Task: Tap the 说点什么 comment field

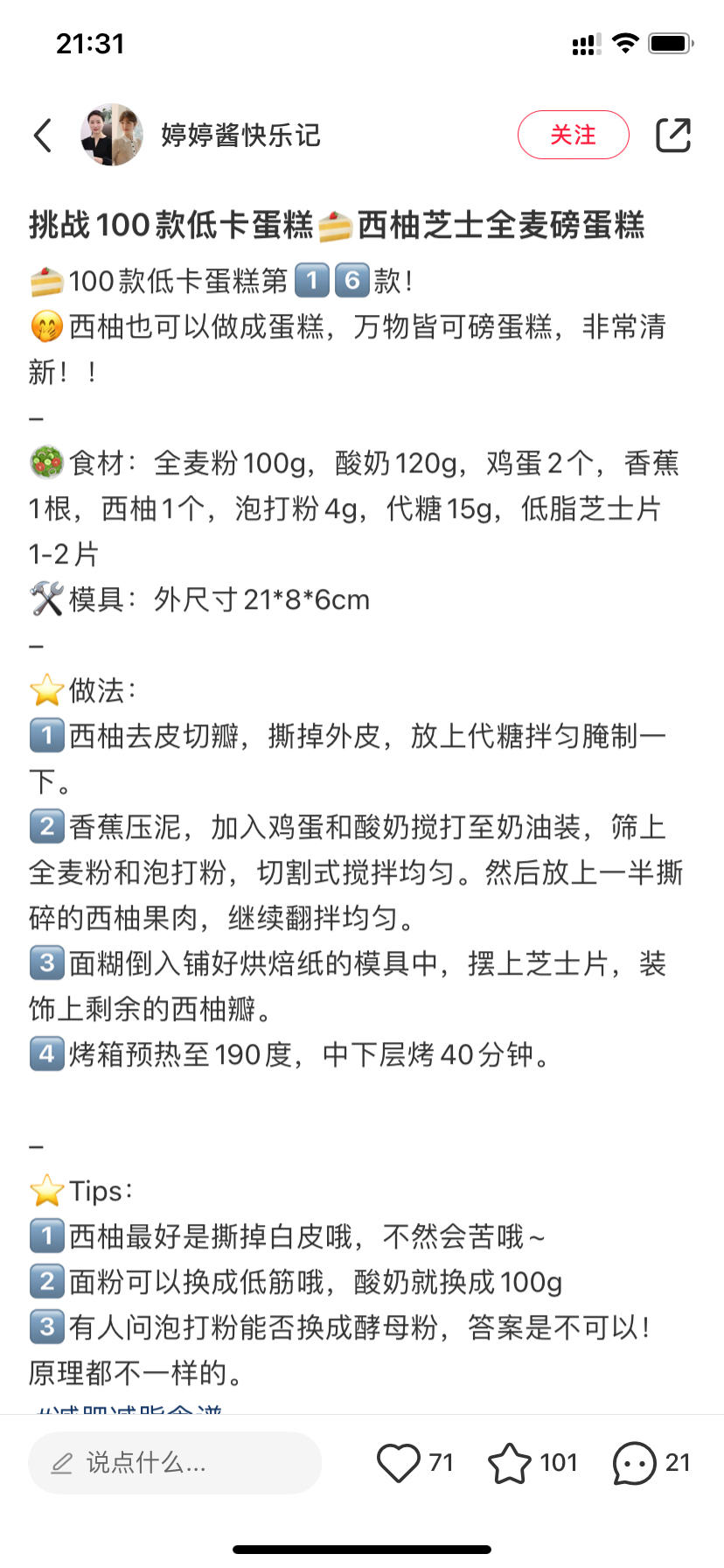Action: click(175, 1462)
